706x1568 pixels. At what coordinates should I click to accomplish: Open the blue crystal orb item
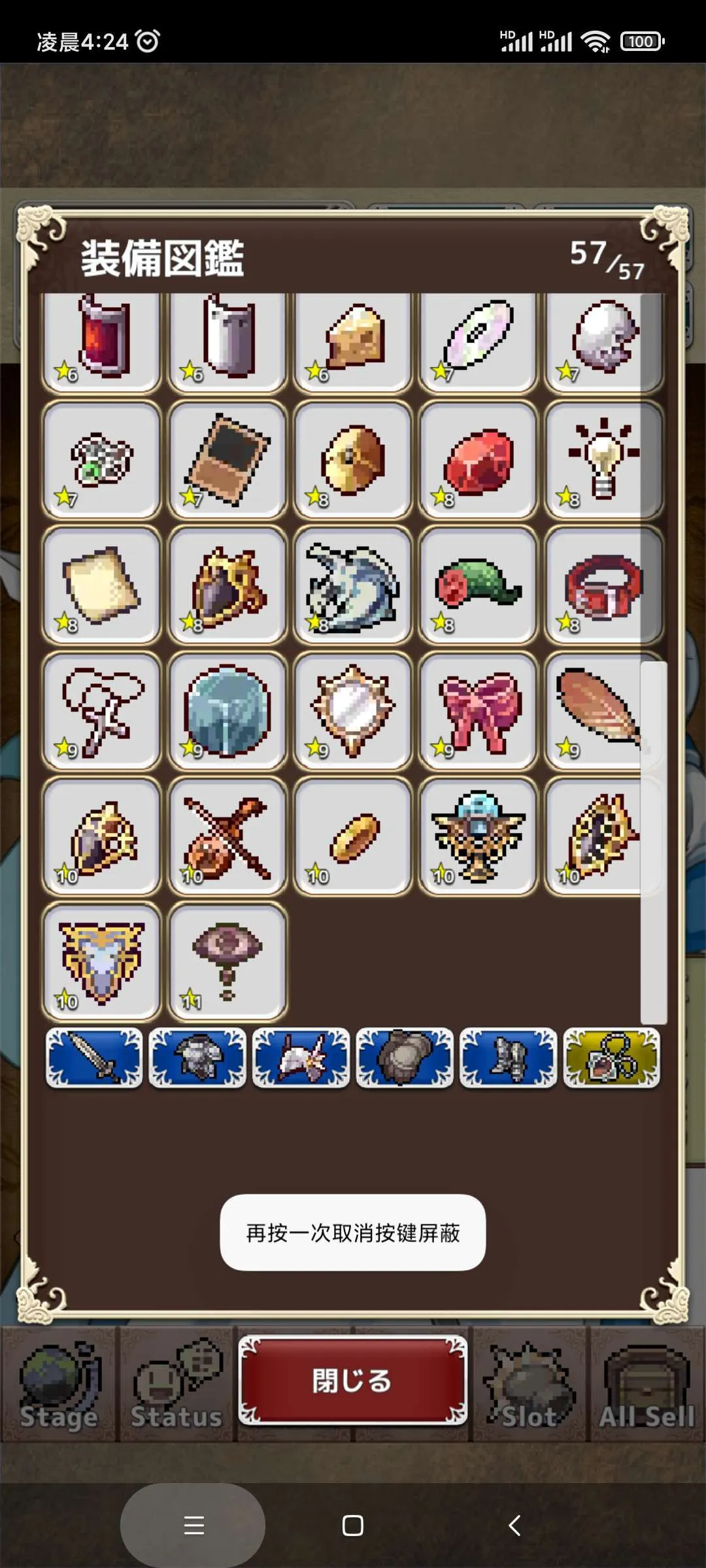point(227,711)
